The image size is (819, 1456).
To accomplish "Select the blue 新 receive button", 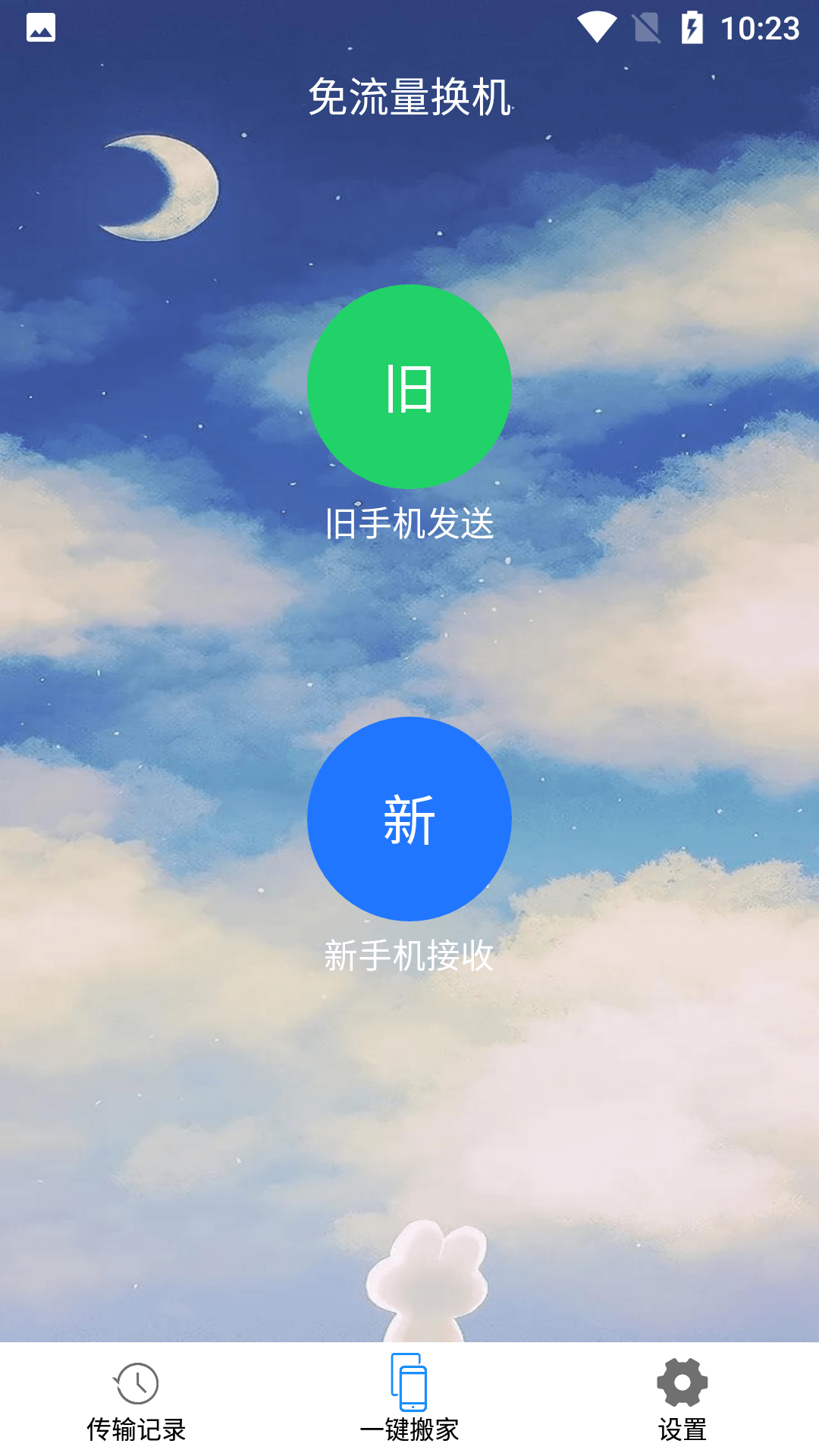I will pyautogui.click(x=409, y=819).
